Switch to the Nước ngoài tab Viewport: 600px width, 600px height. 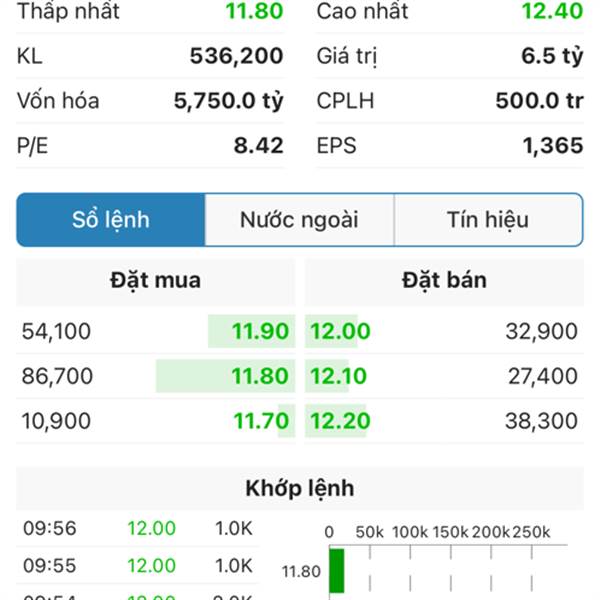[x=299, y=220]
